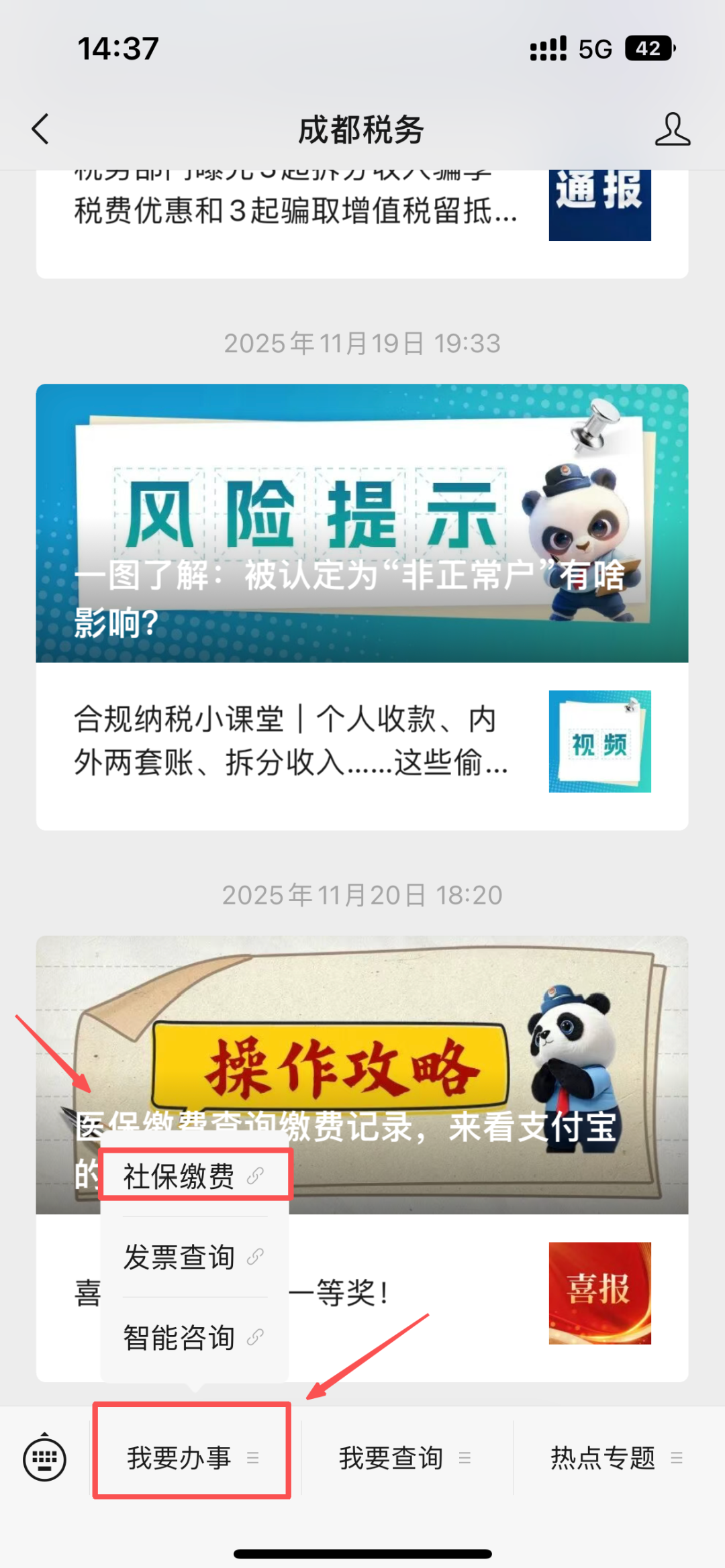Select 社保缴费 from the popup menu
Viewport: 725px width, 1568px height.
(195, 1175)
